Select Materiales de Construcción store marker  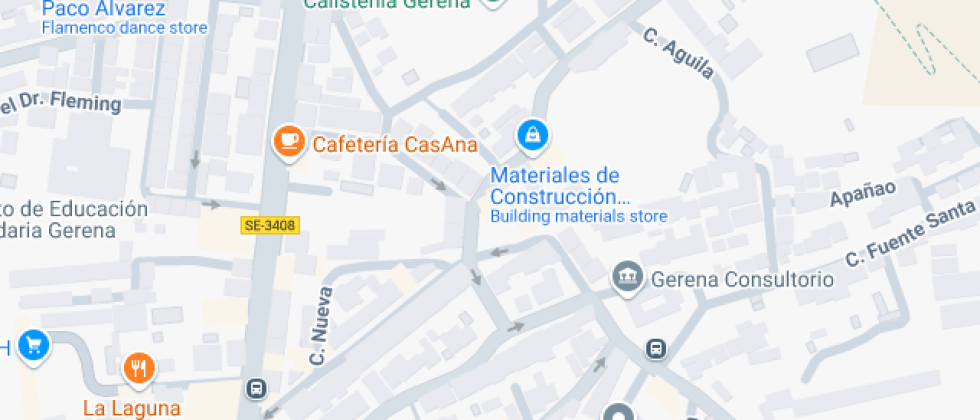pos(532,134)
